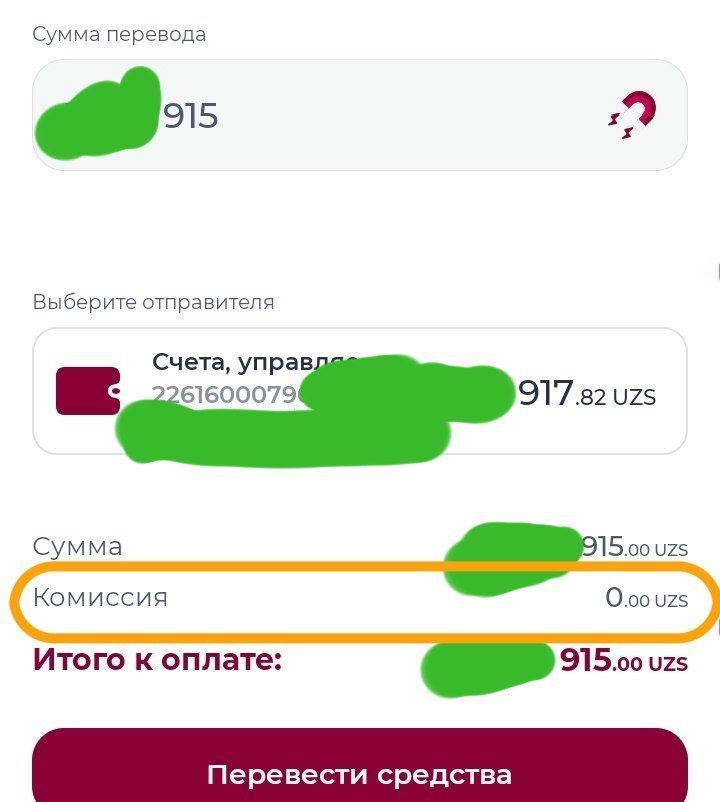Tap Перевести средства button
The image size is (720, 802).
point(360,771)
